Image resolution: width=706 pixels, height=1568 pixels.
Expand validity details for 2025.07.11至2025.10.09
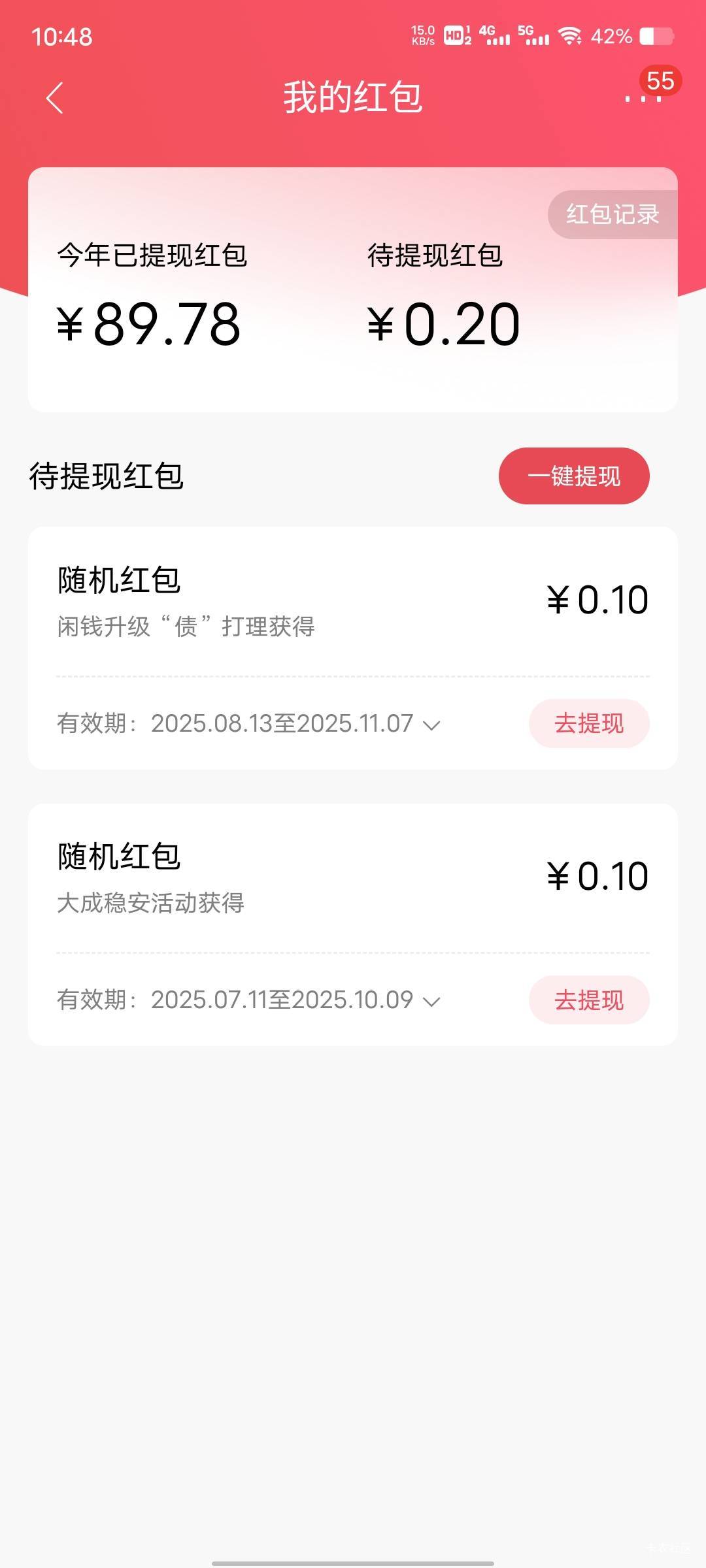click(x=431, y=1001)
